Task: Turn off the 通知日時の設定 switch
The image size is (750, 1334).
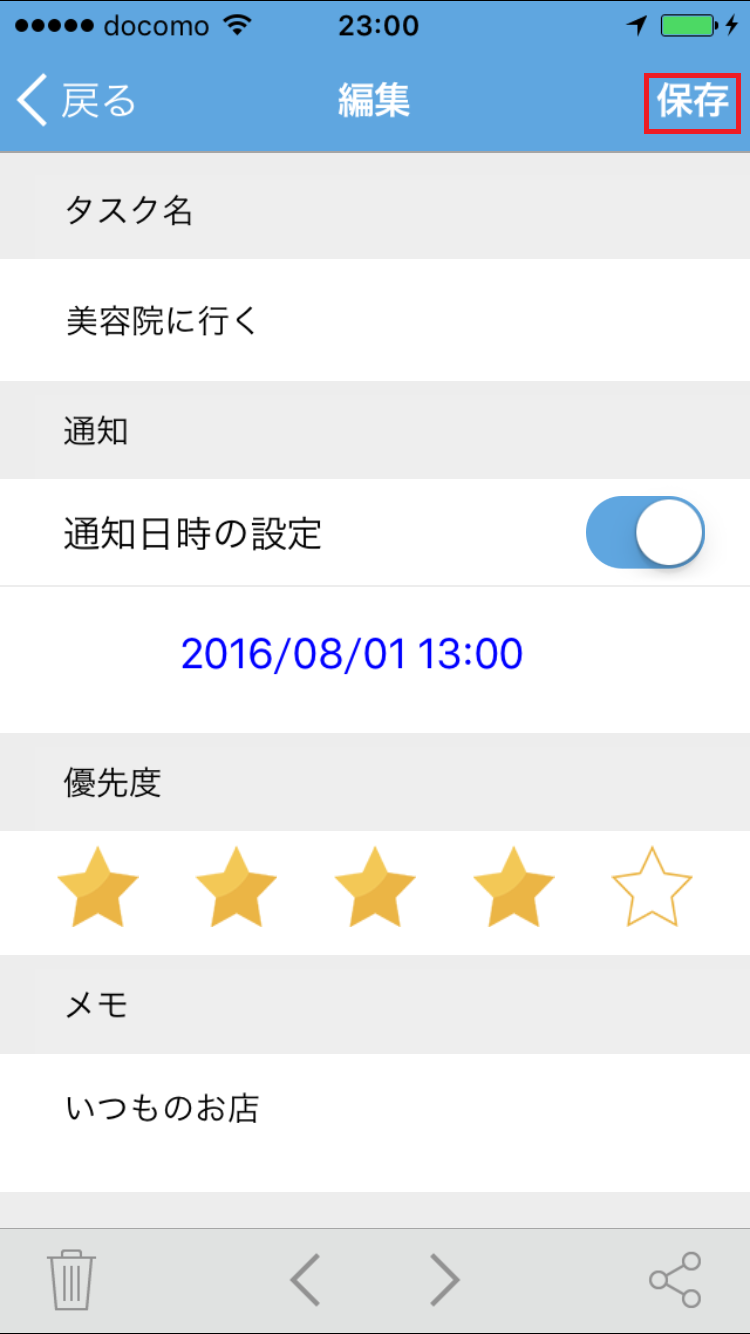Action: [645, 532]
